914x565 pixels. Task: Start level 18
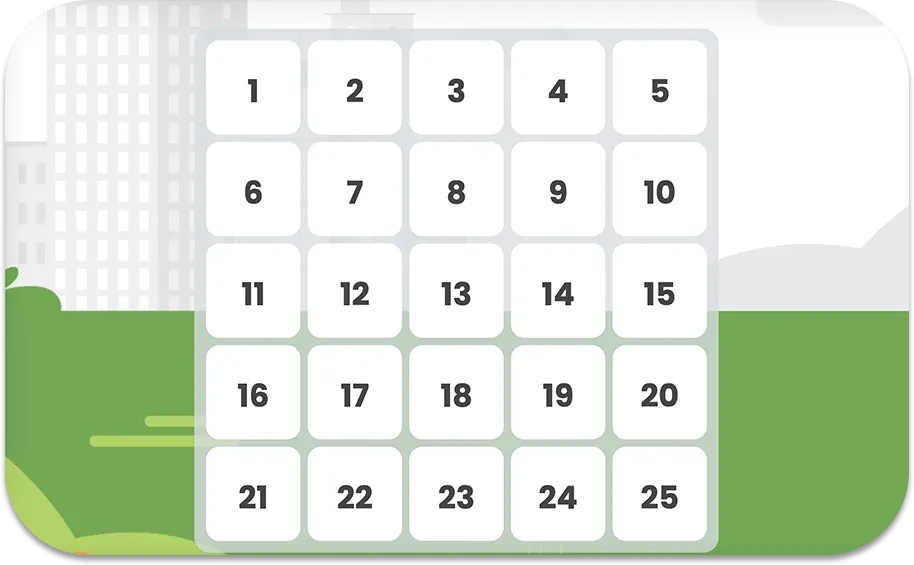pos(456,393)
